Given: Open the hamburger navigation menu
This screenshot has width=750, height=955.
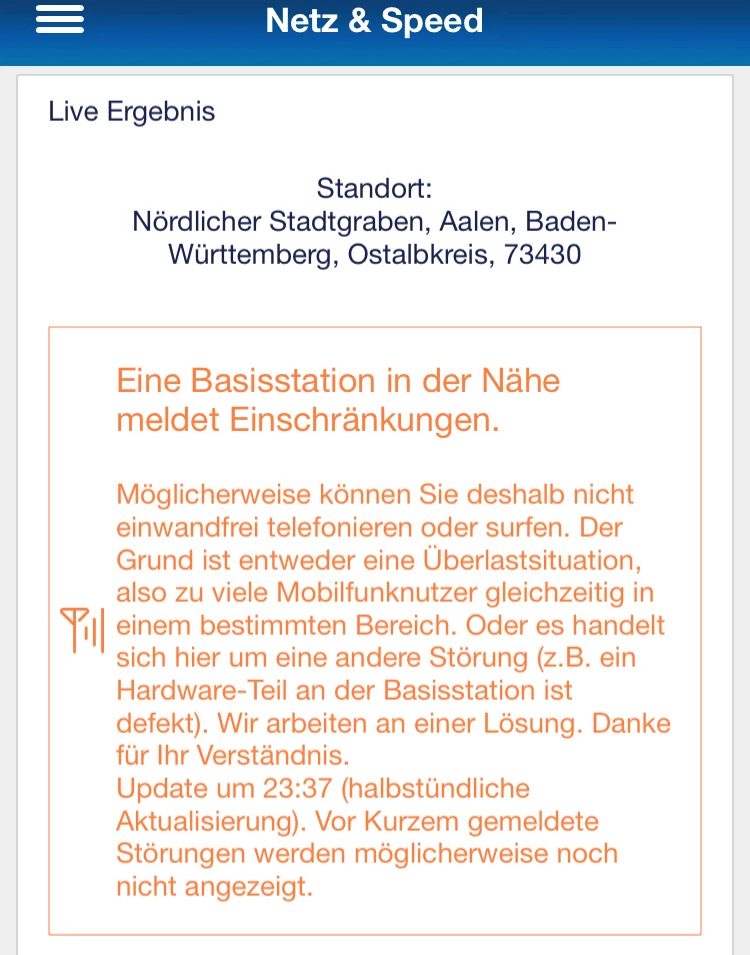Looking at the screenshot, I should click(60, 20).
